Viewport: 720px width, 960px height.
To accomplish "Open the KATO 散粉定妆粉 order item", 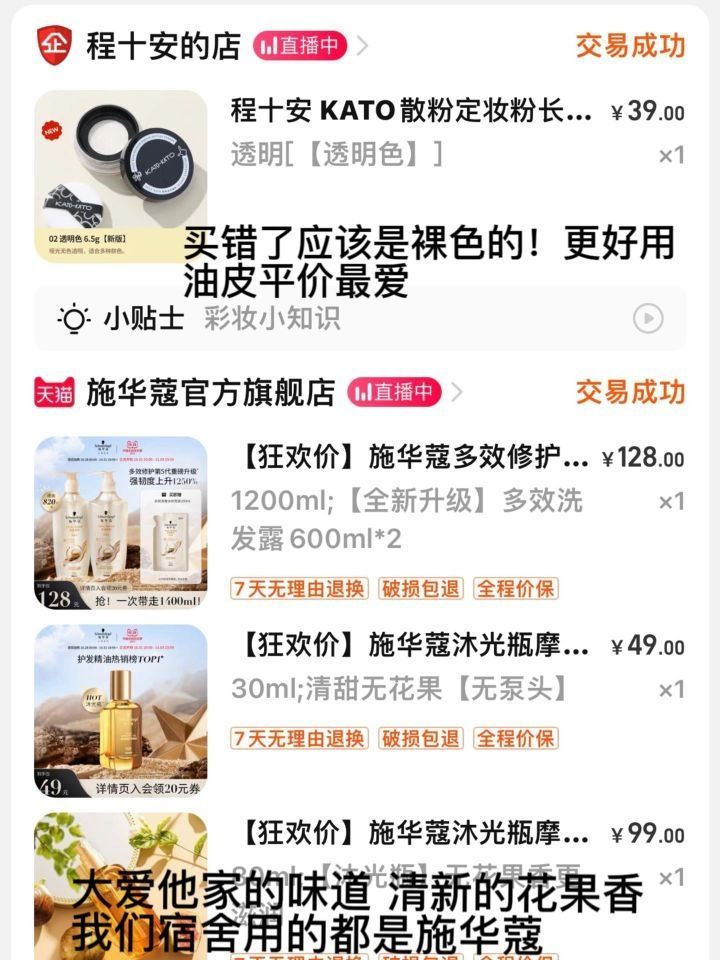I will pos(410,111).
